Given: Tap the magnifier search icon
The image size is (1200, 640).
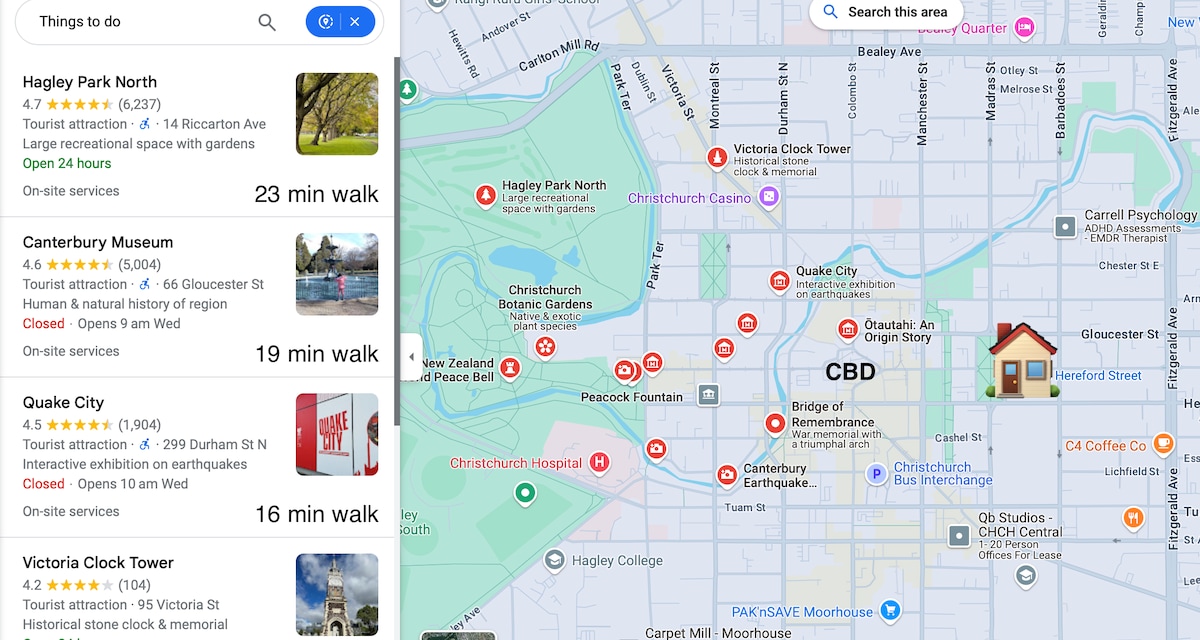Looking at the screenshot, I should click(267, 22).
